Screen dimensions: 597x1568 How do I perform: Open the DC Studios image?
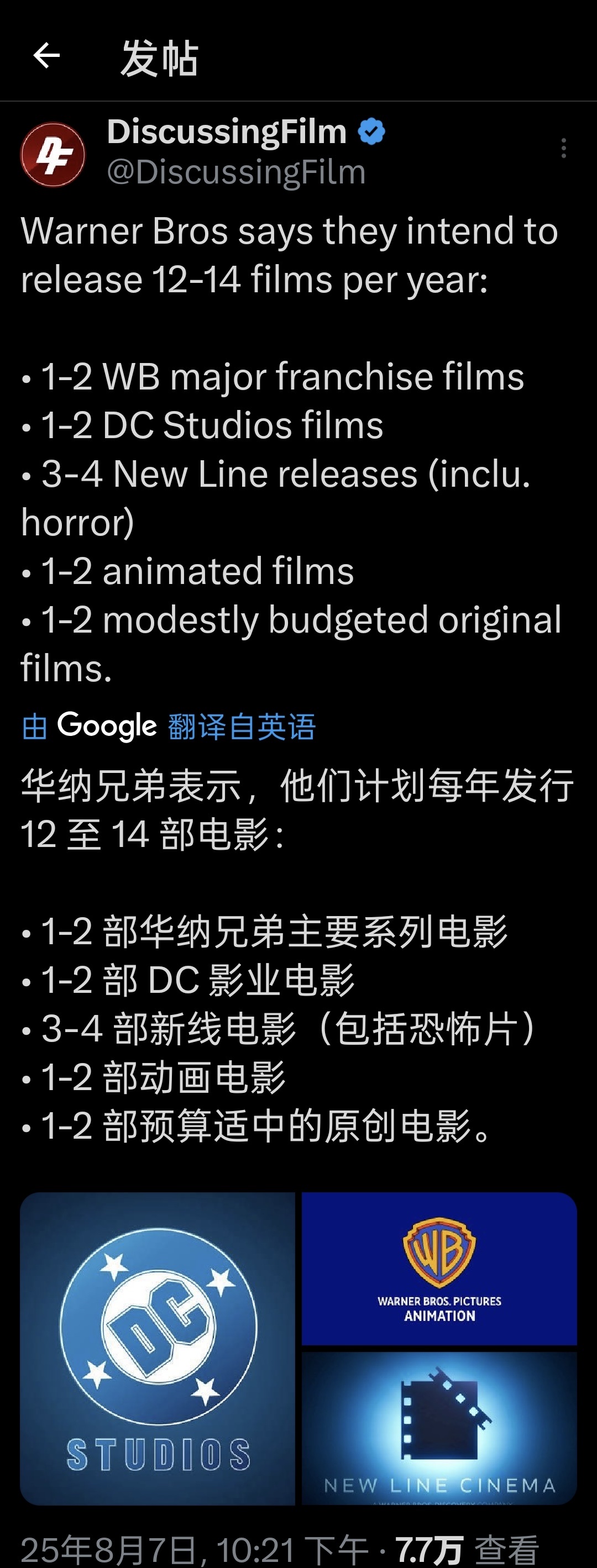158,1348
